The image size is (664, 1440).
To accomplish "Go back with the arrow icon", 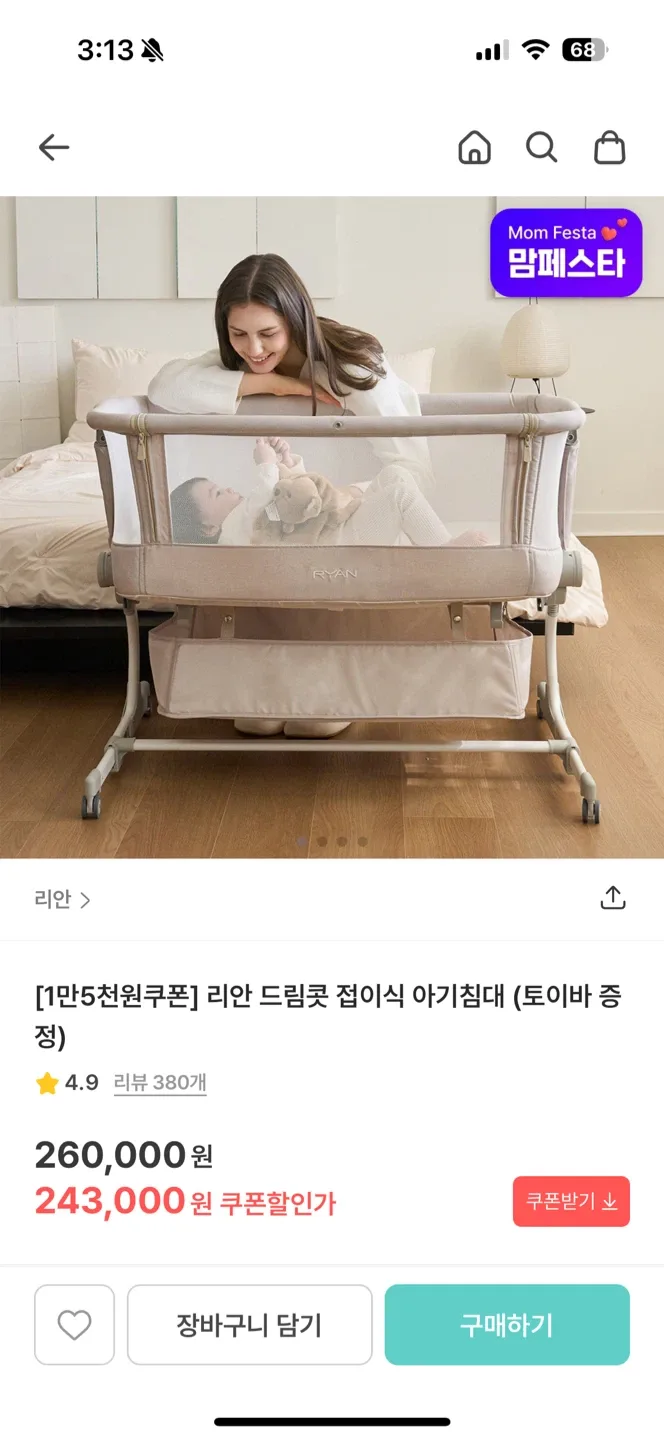I will point(54,148).
